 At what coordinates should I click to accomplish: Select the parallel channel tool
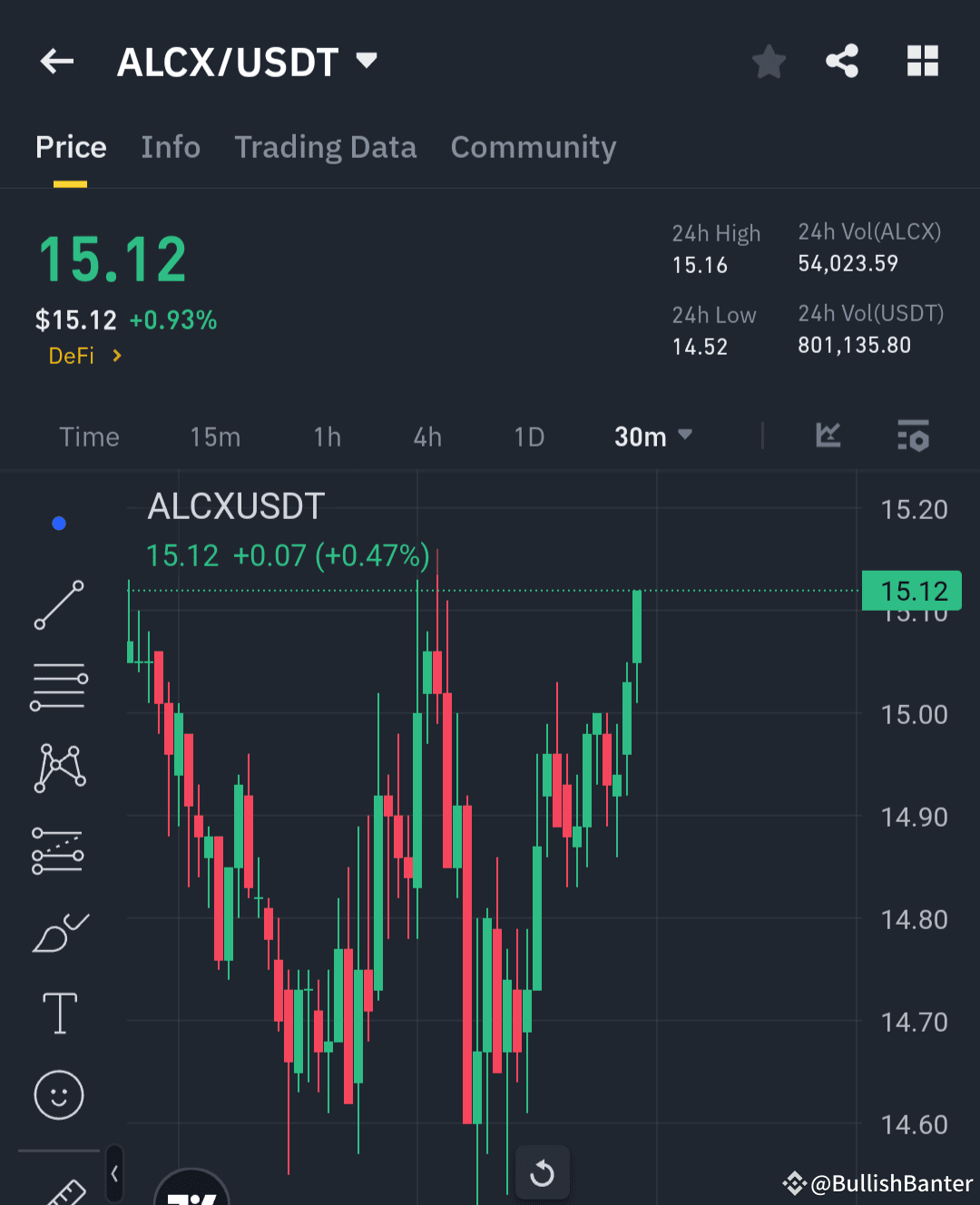click(x=59, y=849)
